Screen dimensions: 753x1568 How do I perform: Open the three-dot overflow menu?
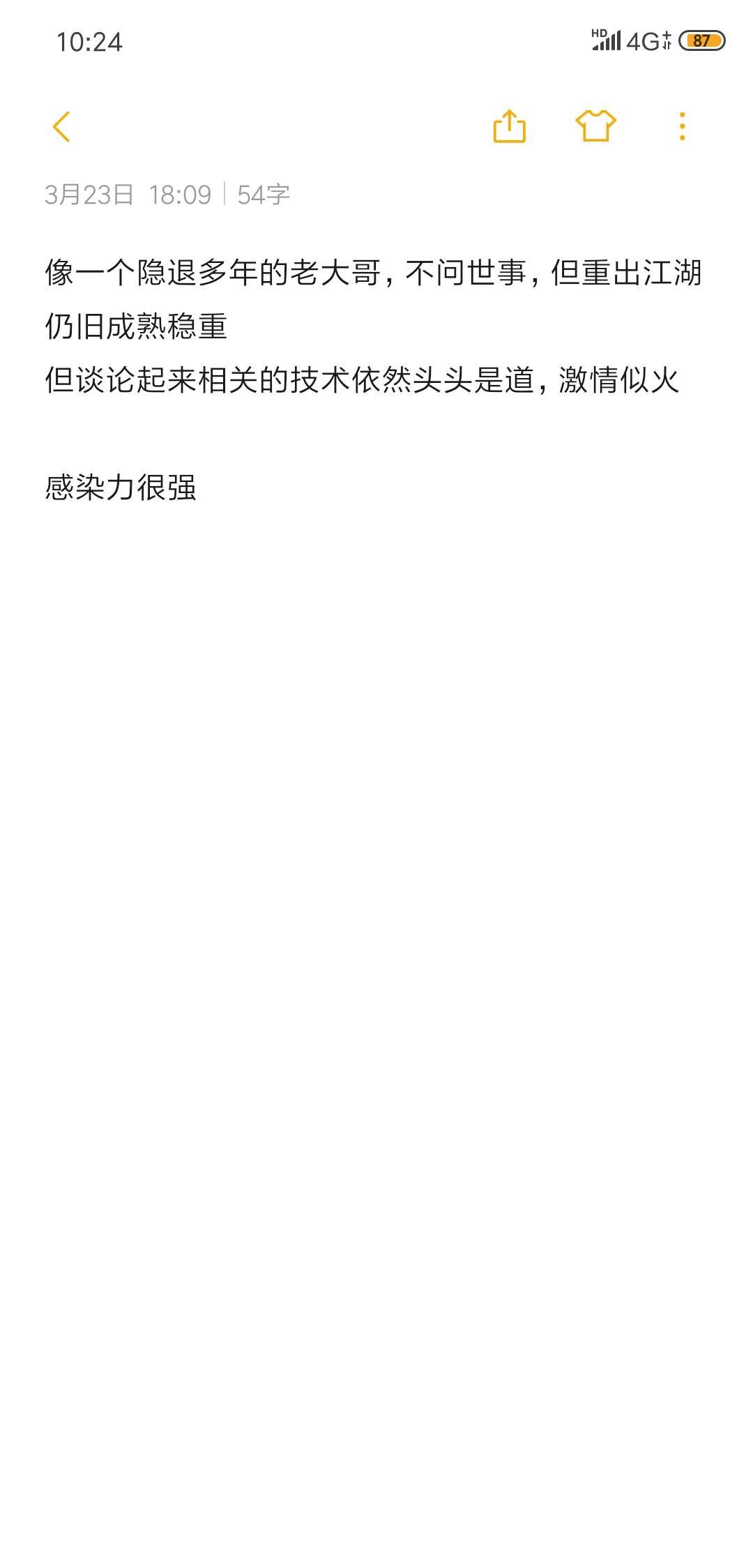point(682,127)
